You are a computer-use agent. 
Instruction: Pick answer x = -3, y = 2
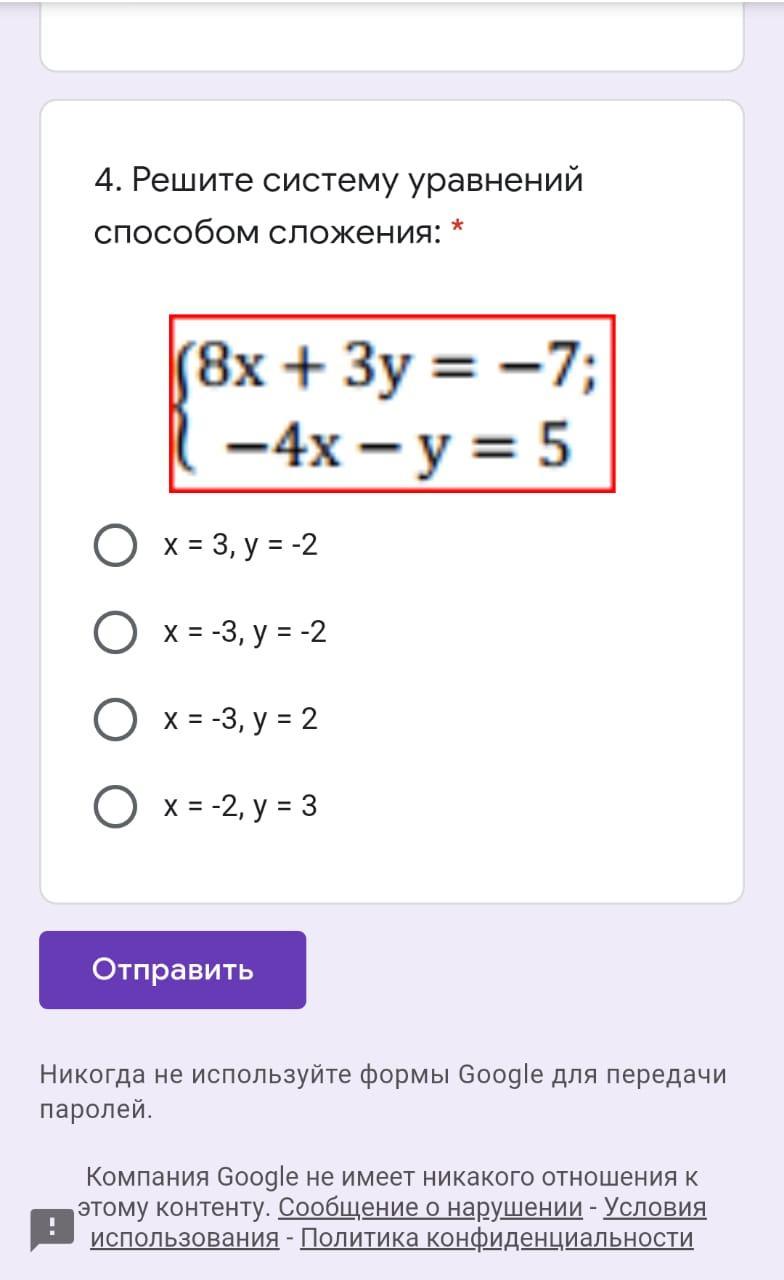click(115, 720)
